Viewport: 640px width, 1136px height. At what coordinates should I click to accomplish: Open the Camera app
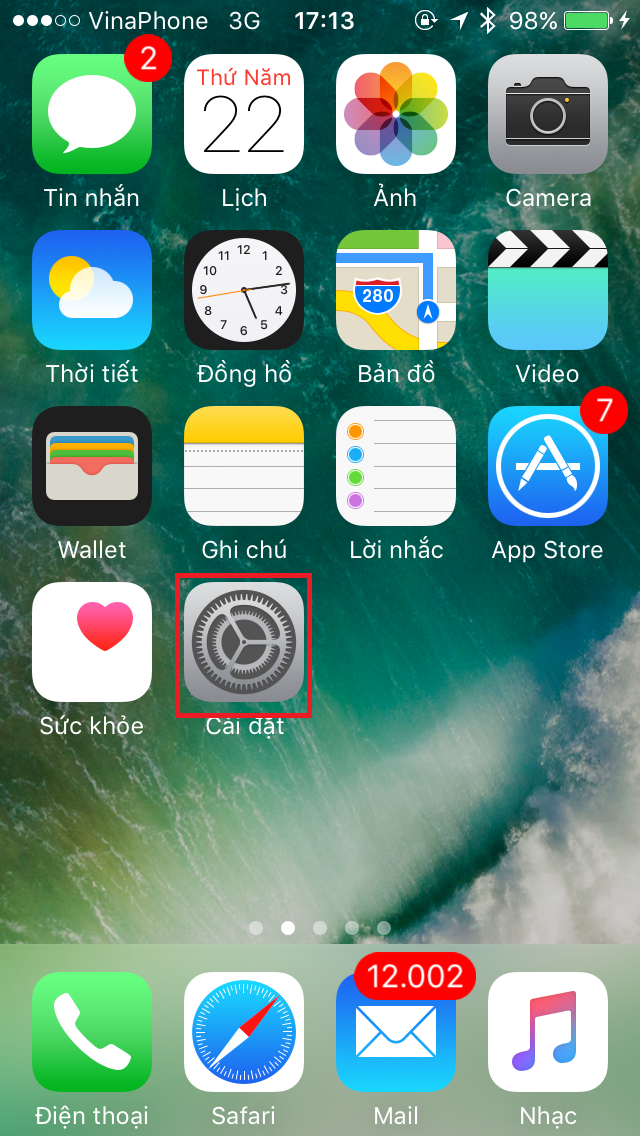pyautogui.click(x=548, y=114)
